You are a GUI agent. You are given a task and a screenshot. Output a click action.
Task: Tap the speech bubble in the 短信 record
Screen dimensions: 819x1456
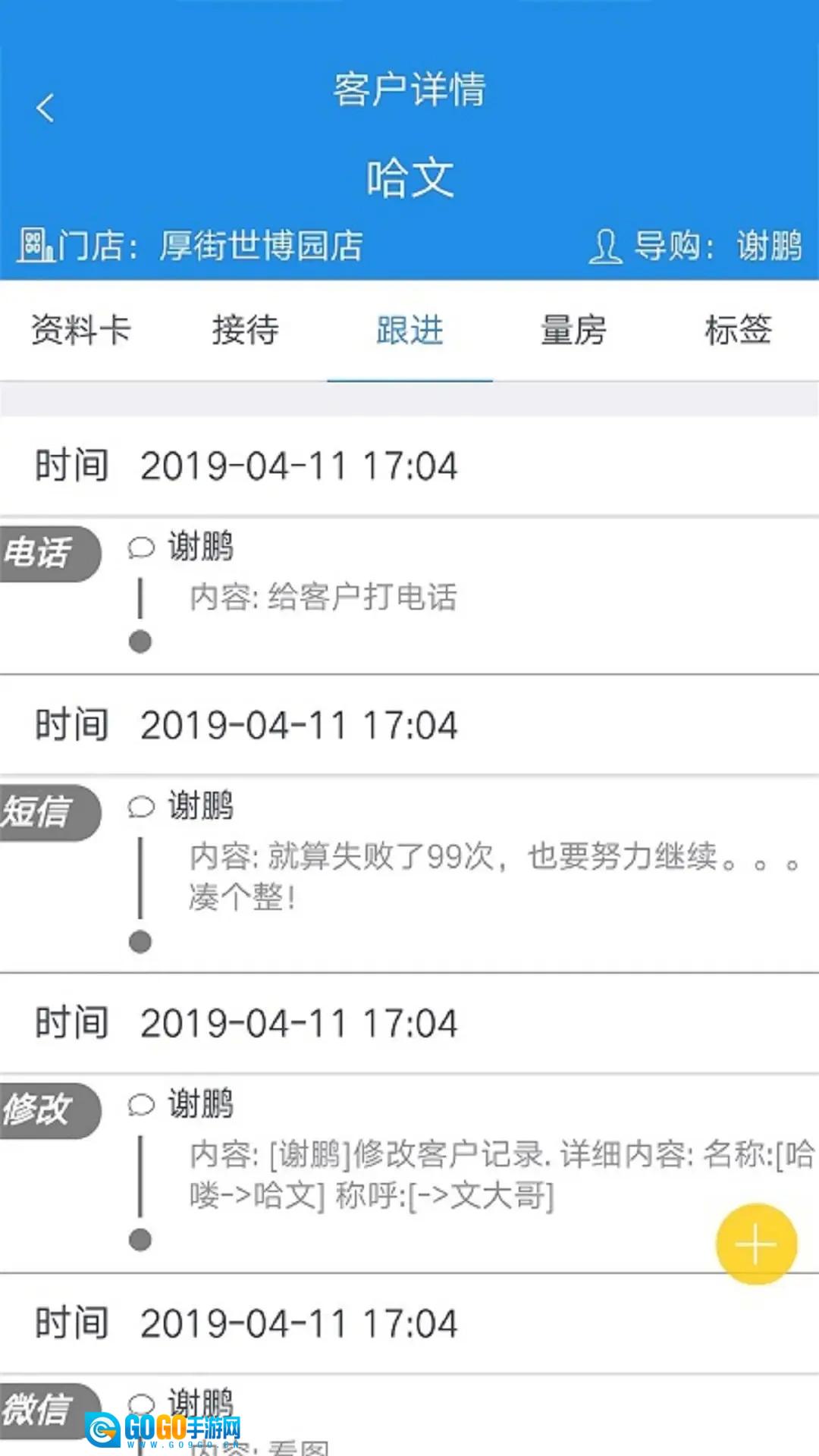[140, 806]
